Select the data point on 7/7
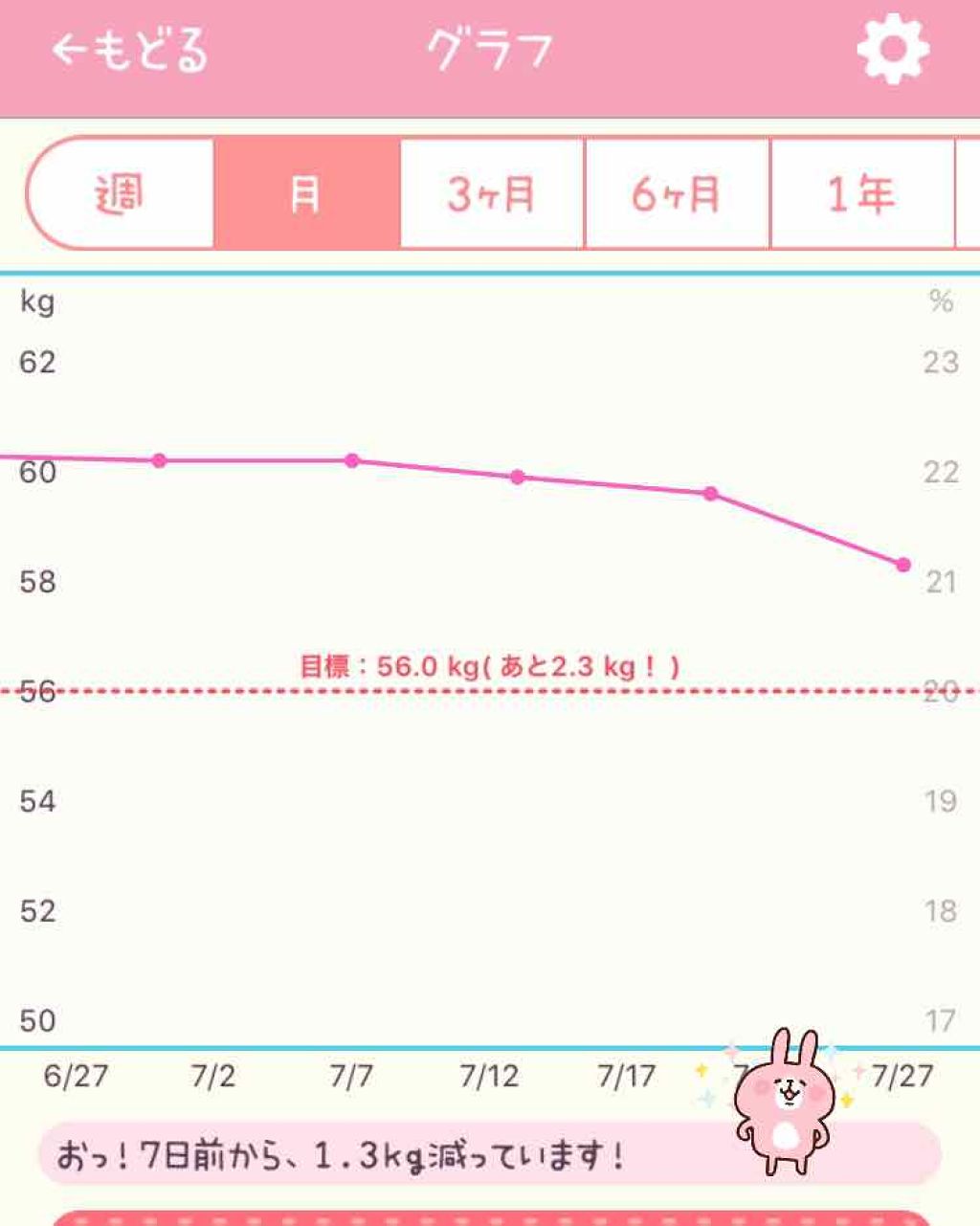This screenshot has width=980, height=1226. [351, 460]
